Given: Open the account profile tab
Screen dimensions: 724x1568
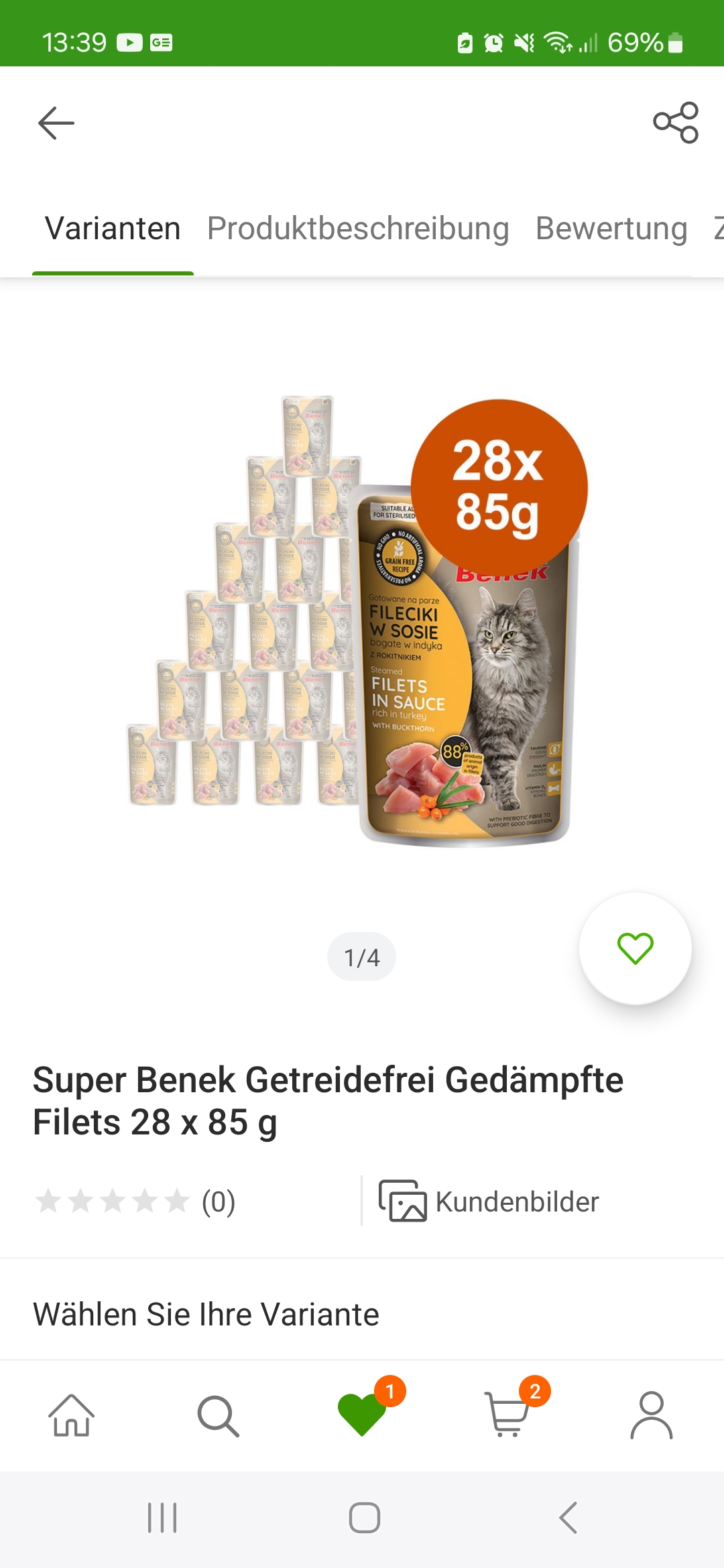Looking at the screenshot, I should click(x=652, y=1415).
